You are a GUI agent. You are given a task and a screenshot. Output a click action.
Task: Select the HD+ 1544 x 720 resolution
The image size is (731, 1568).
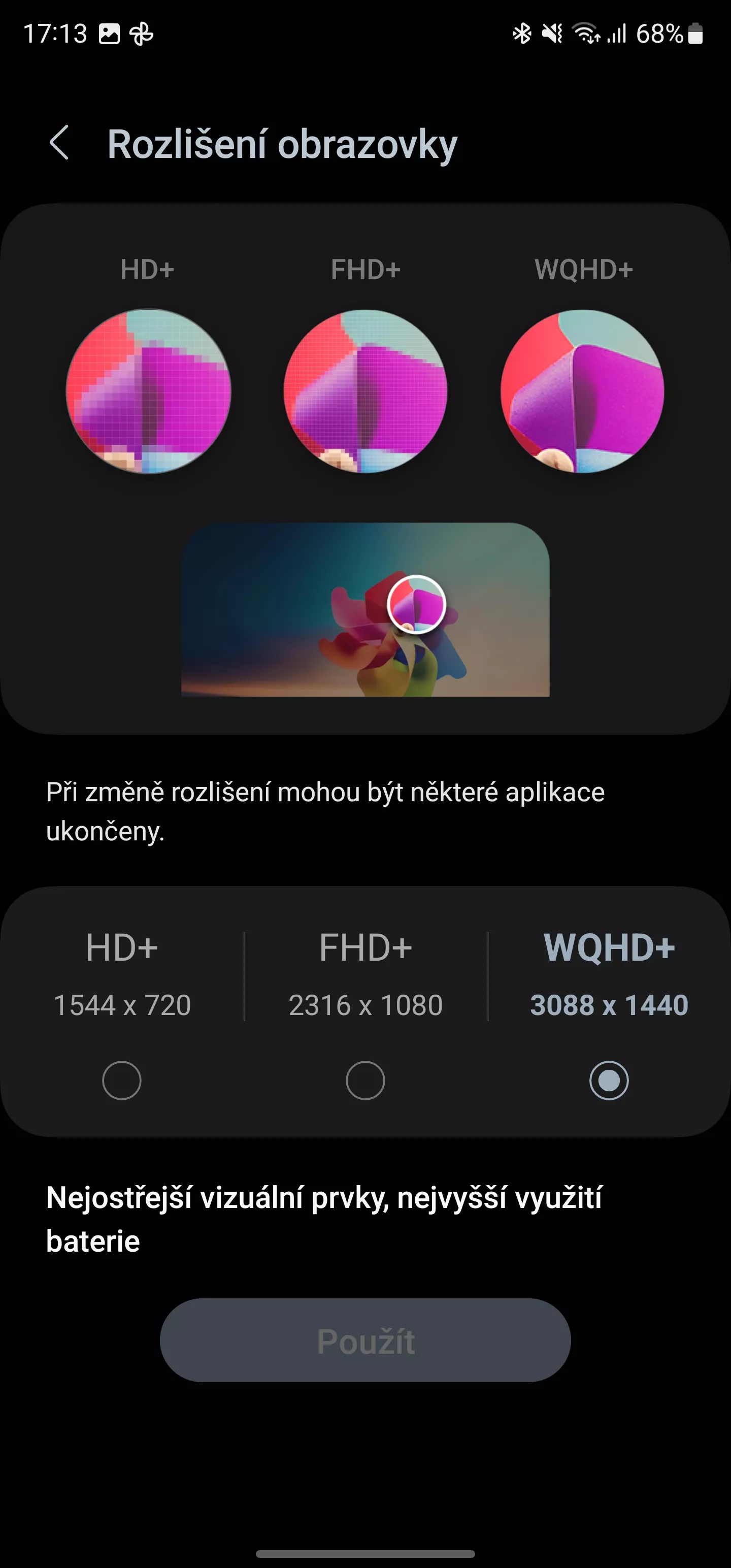(x=122, y=1081)
